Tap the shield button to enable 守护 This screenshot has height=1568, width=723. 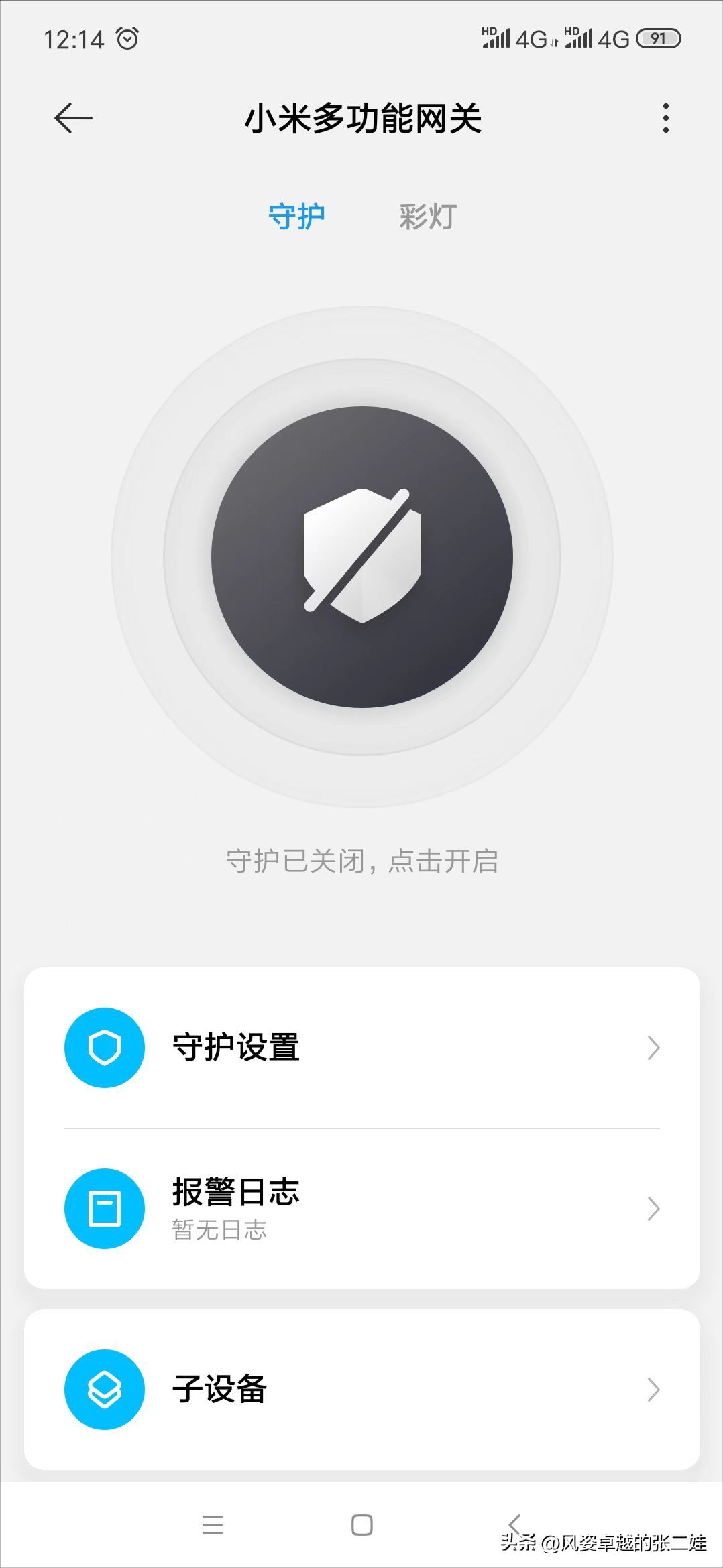(362, 556)
